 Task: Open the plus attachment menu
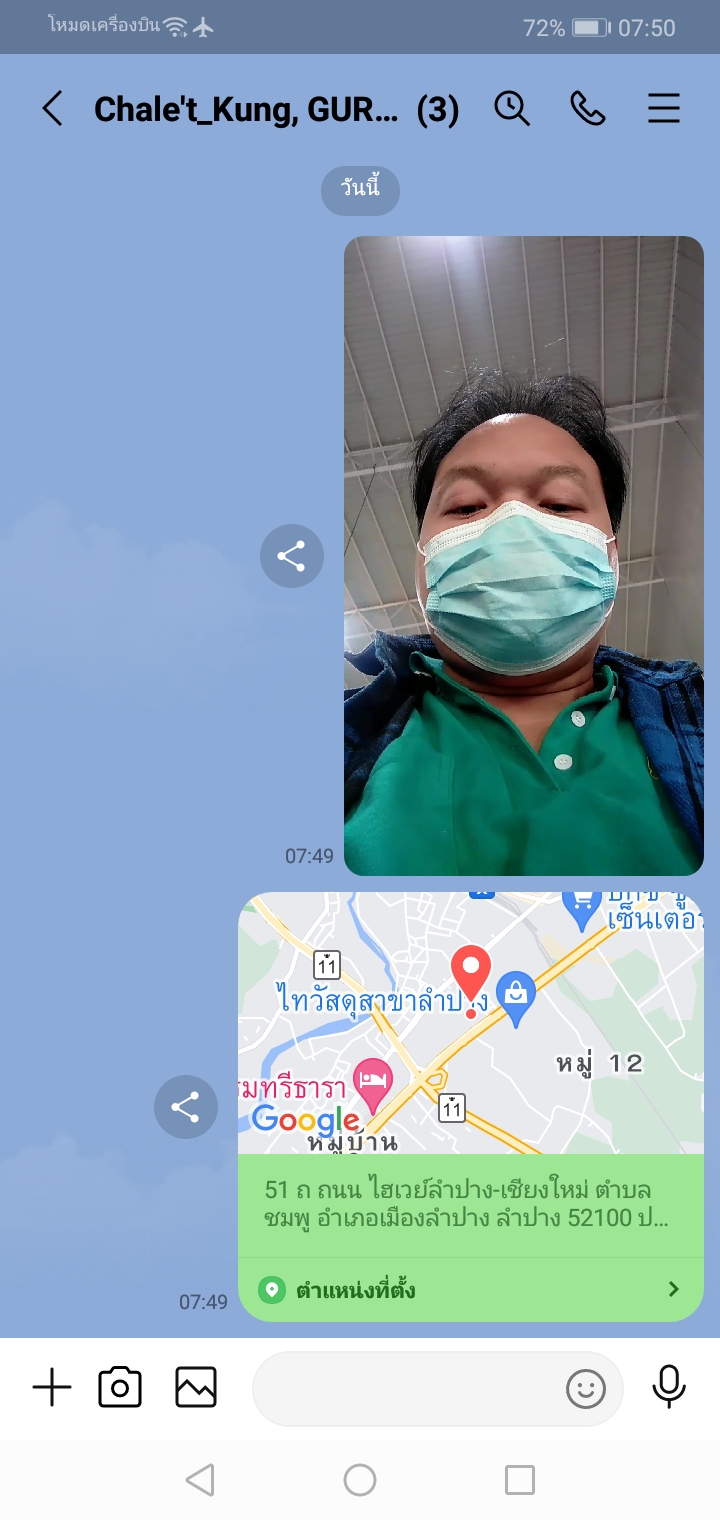(52, 1388)
